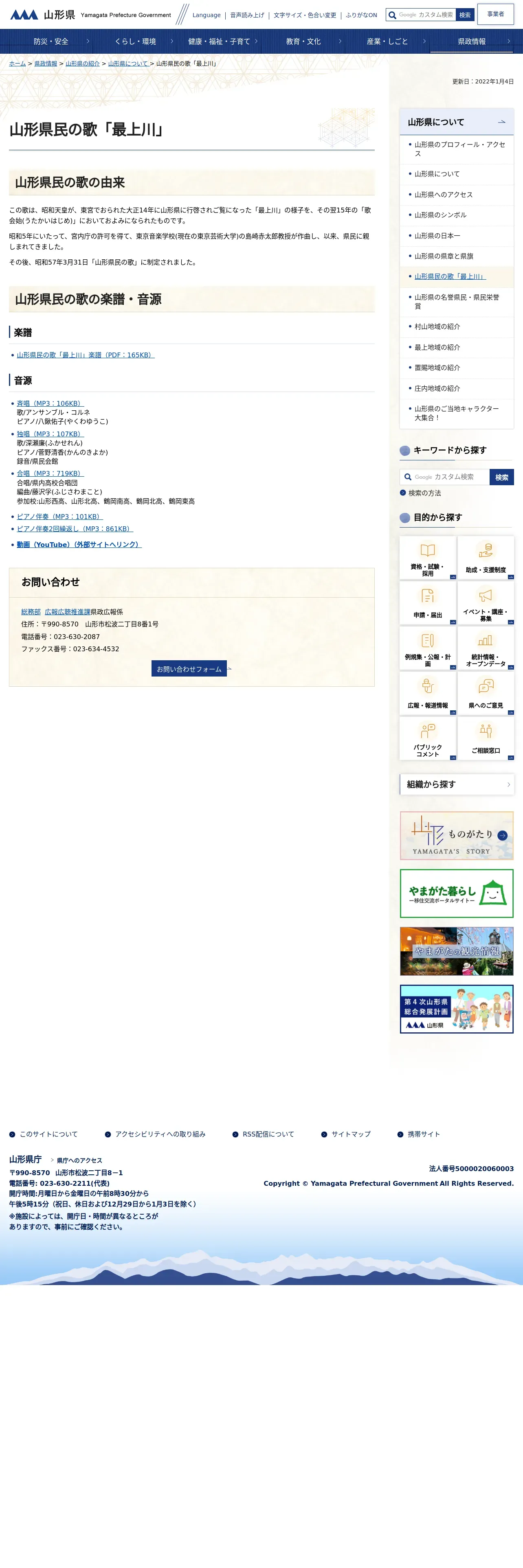Open the ピアノ伴奏2回繰返し MP3 link
This screenshot has width=523, height=1568.
(74, 528)
